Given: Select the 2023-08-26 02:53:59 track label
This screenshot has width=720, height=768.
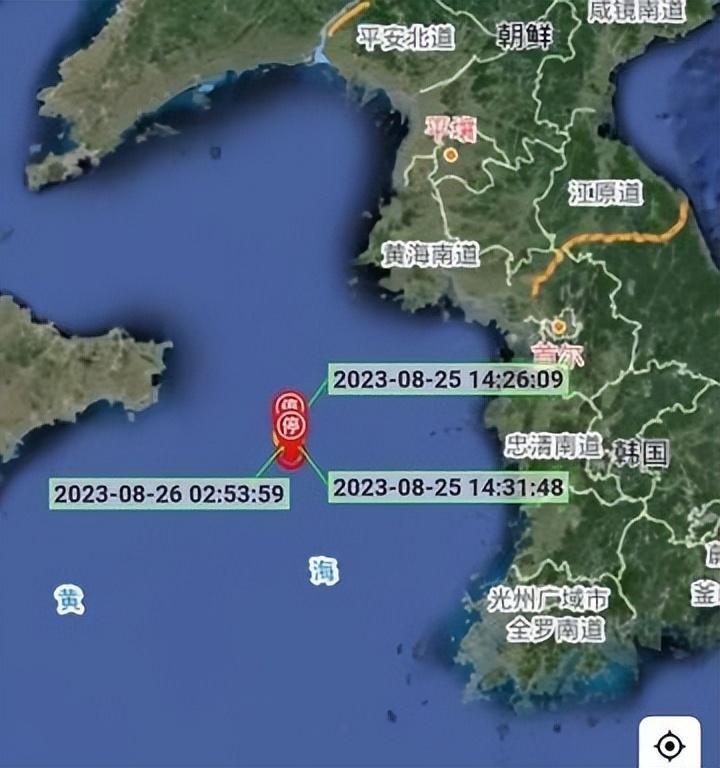Looking at the screenshot, I should 169,493.
